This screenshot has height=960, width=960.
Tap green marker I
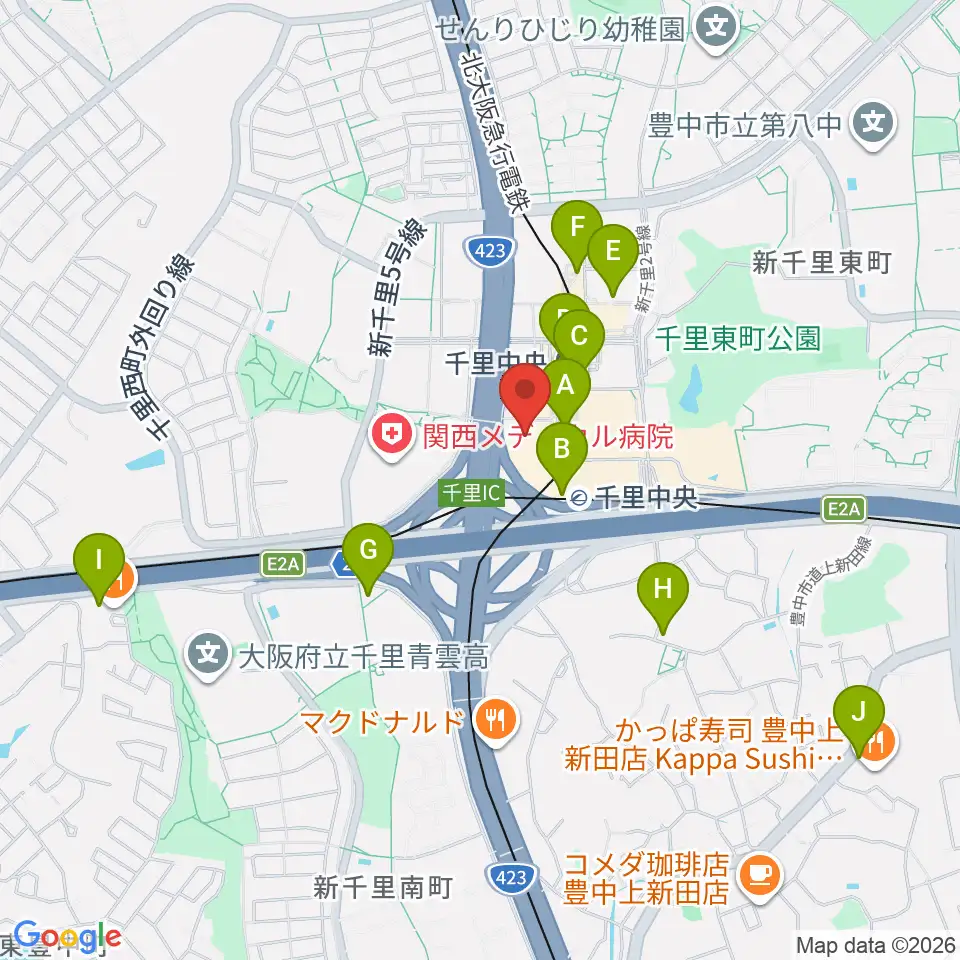point(99,561)
